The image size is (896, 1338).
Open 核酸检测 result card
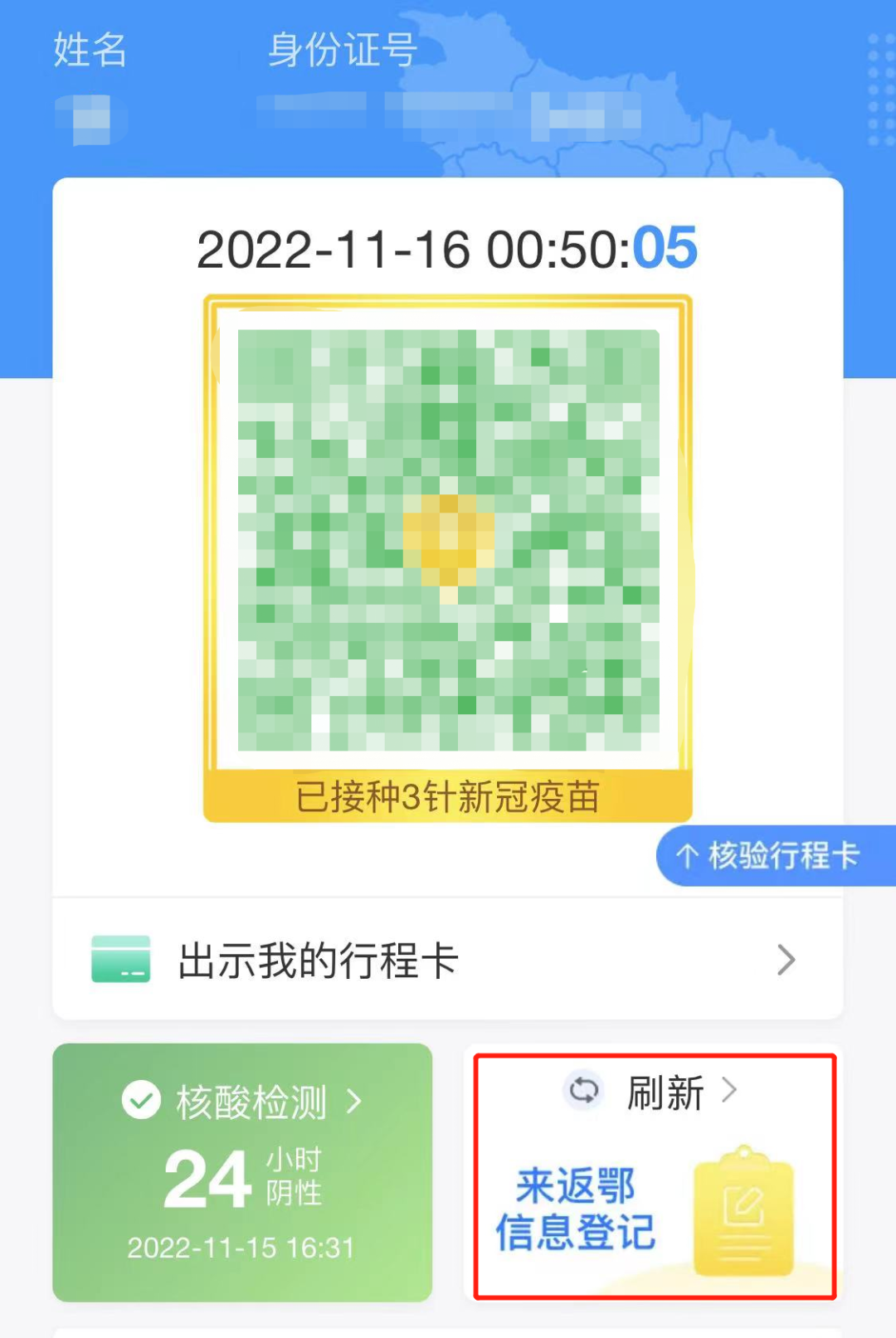point(242,1171)
